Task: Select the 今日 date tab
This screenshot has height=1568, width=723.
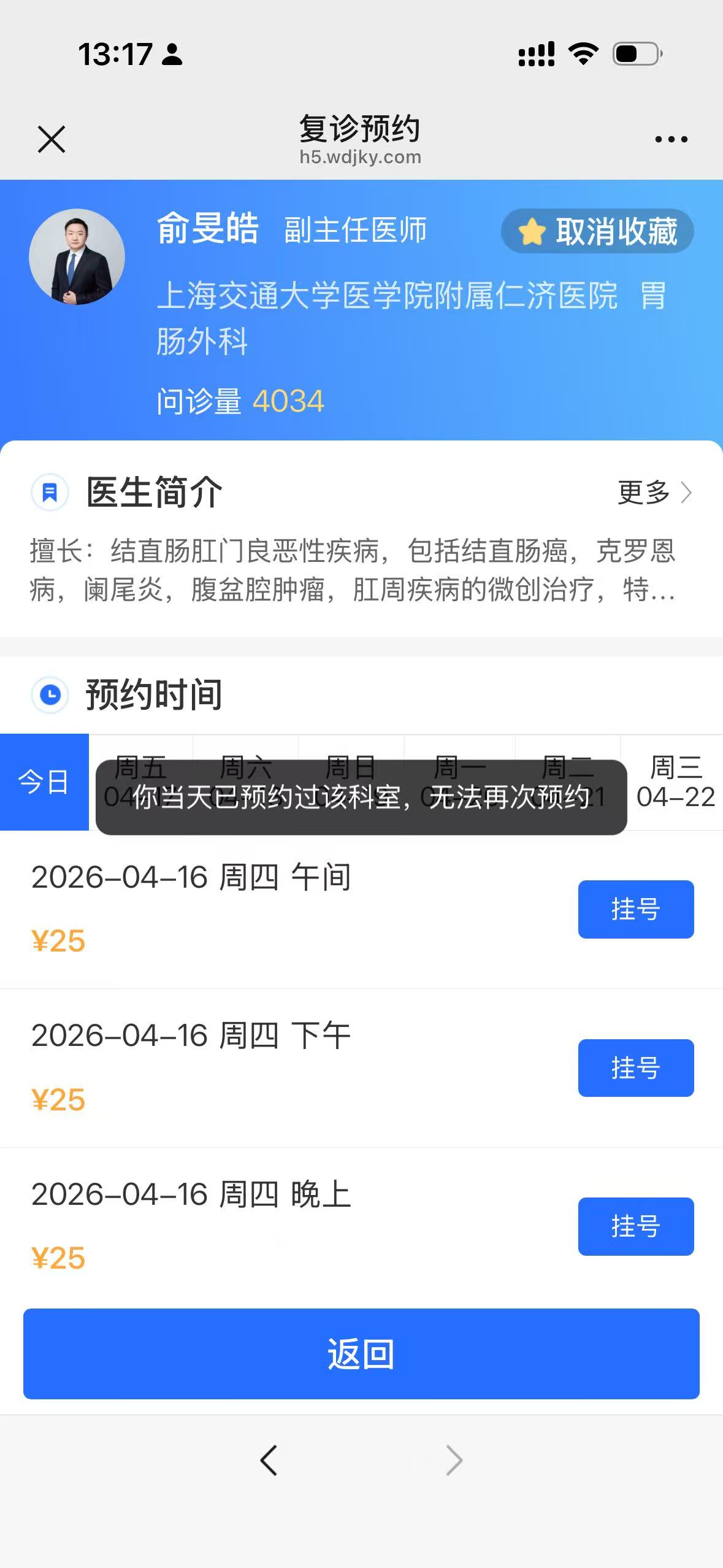Action: (x=44, y=782)
